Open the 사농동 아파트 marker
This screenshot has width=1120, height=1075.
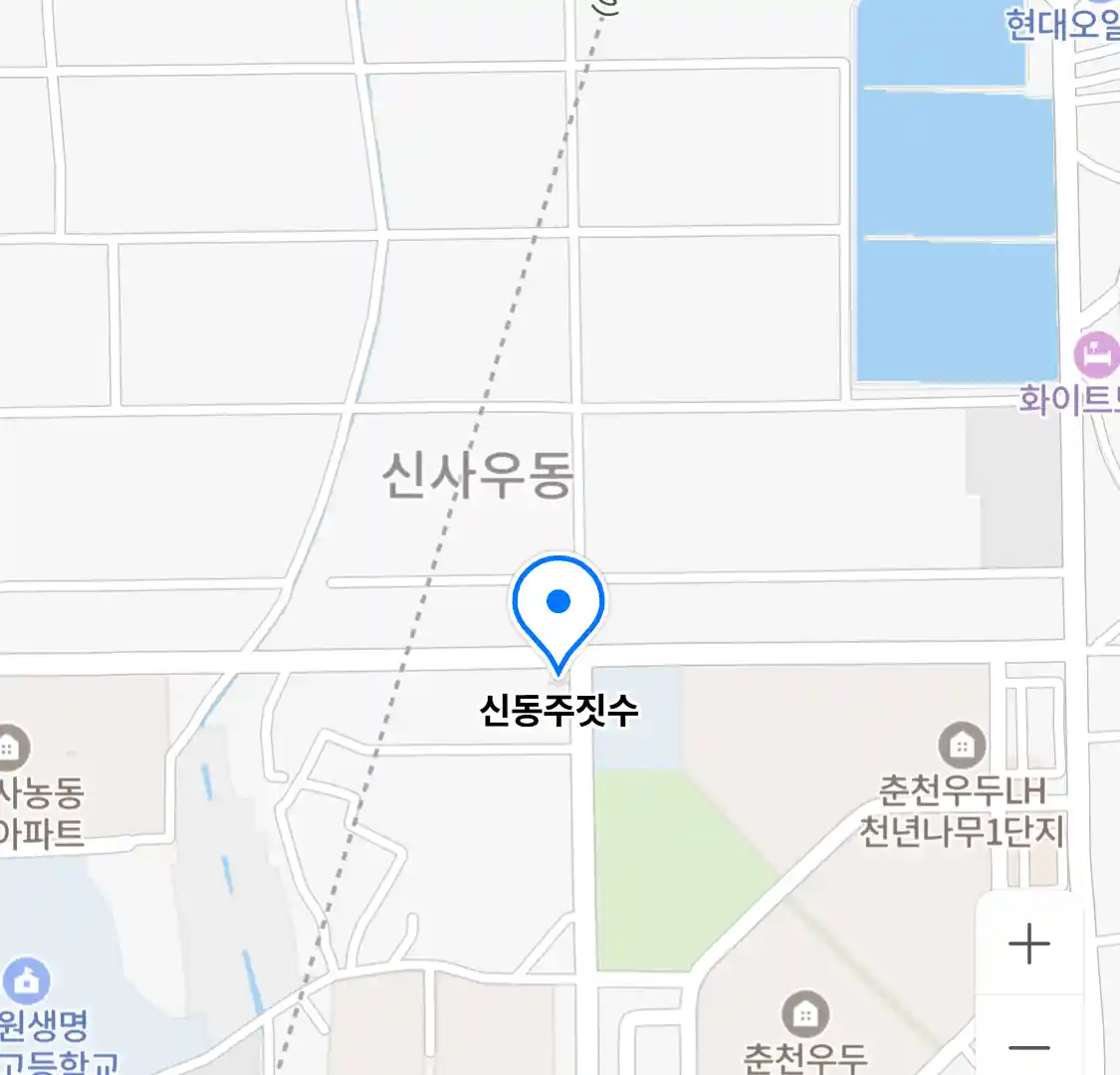click(x=10, y=747)
